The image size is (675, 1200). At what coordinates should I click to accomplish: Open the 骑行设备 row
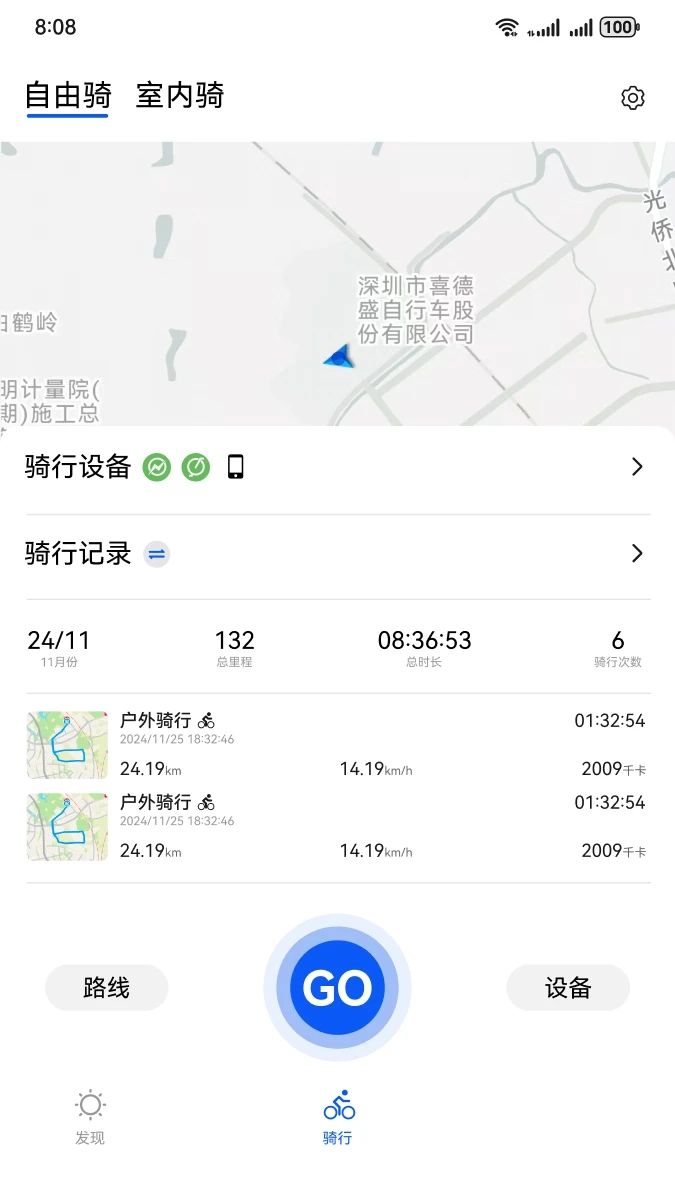tap(337, 467)
